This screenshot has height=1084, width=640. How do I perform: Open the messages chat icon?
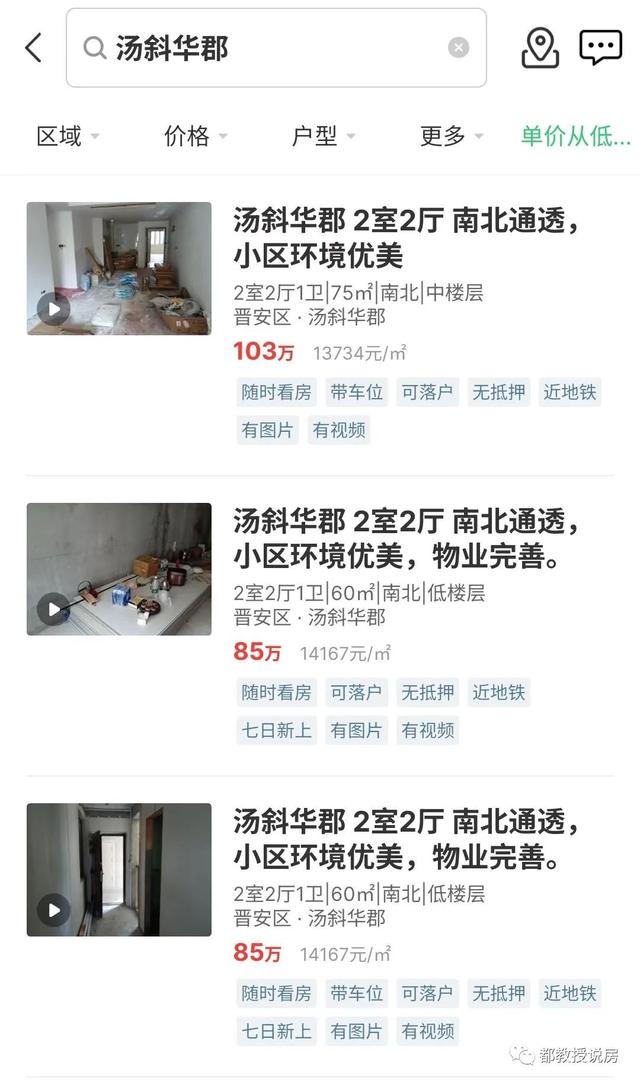(601, 47)
